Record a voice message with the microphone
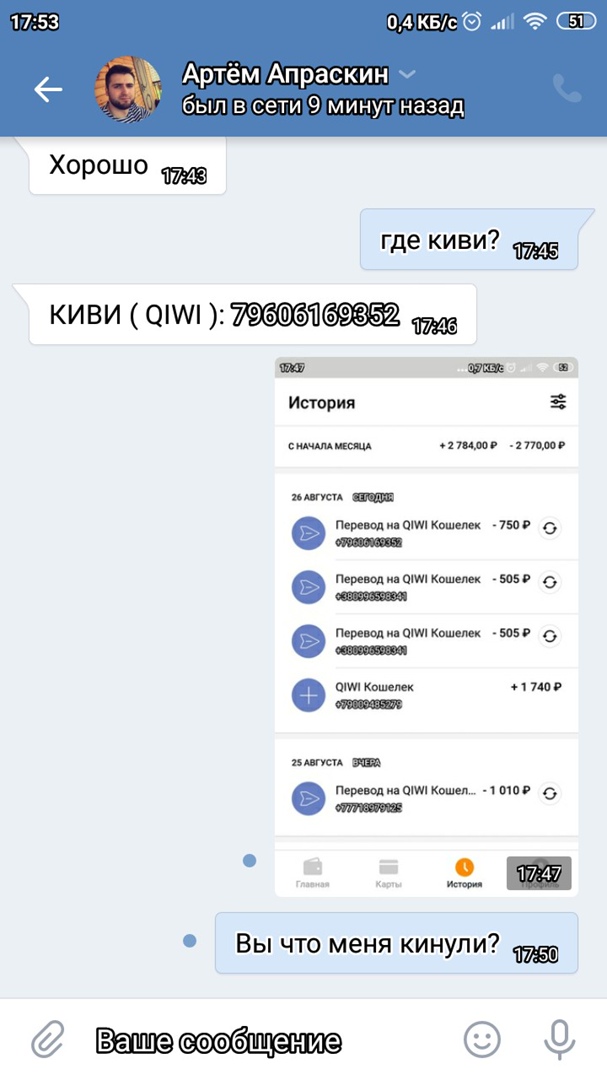The width and height of the screenshot is (607, 1080). [x=559, y=1040]
